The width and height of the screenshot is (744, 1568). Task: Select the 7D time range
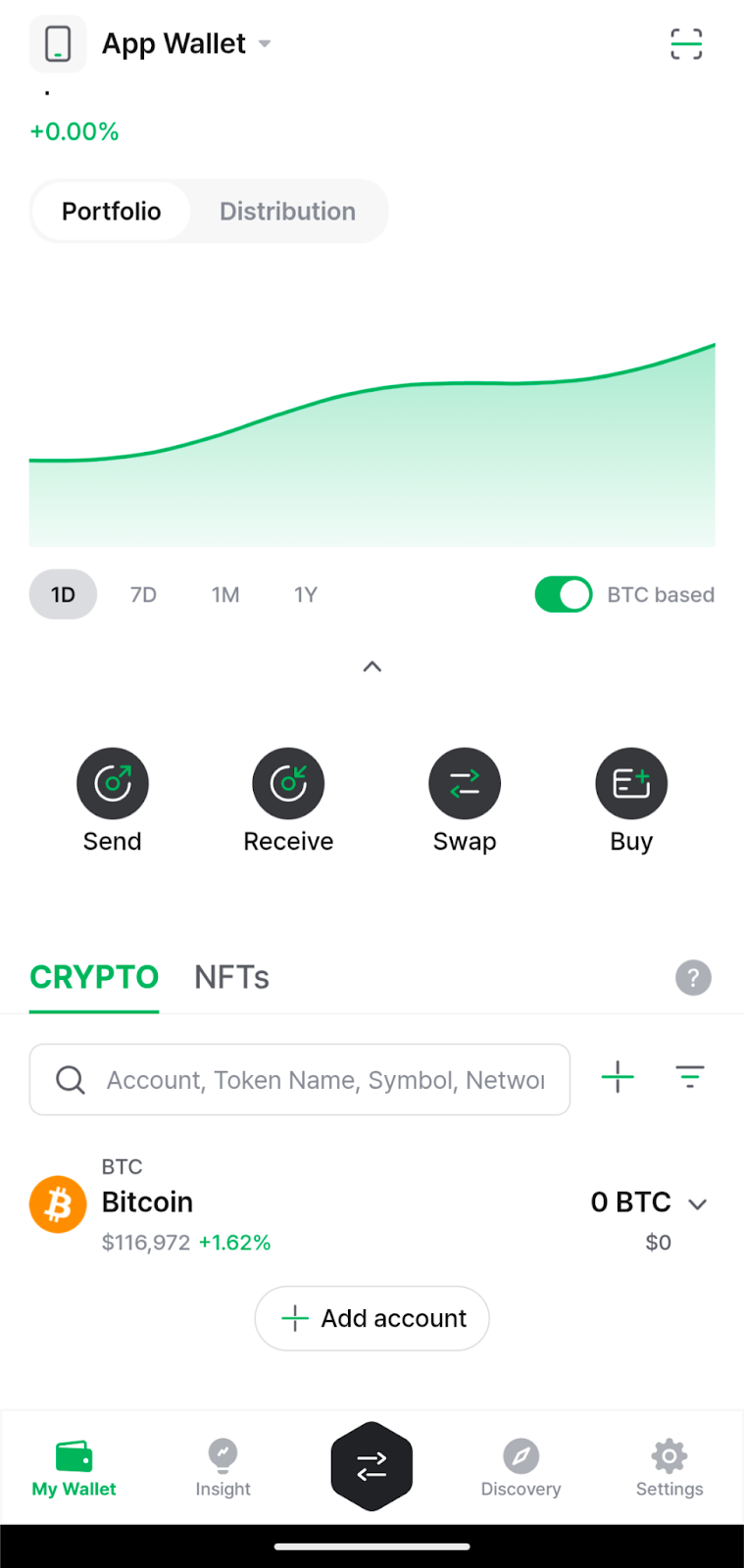(x=143, y=594)
